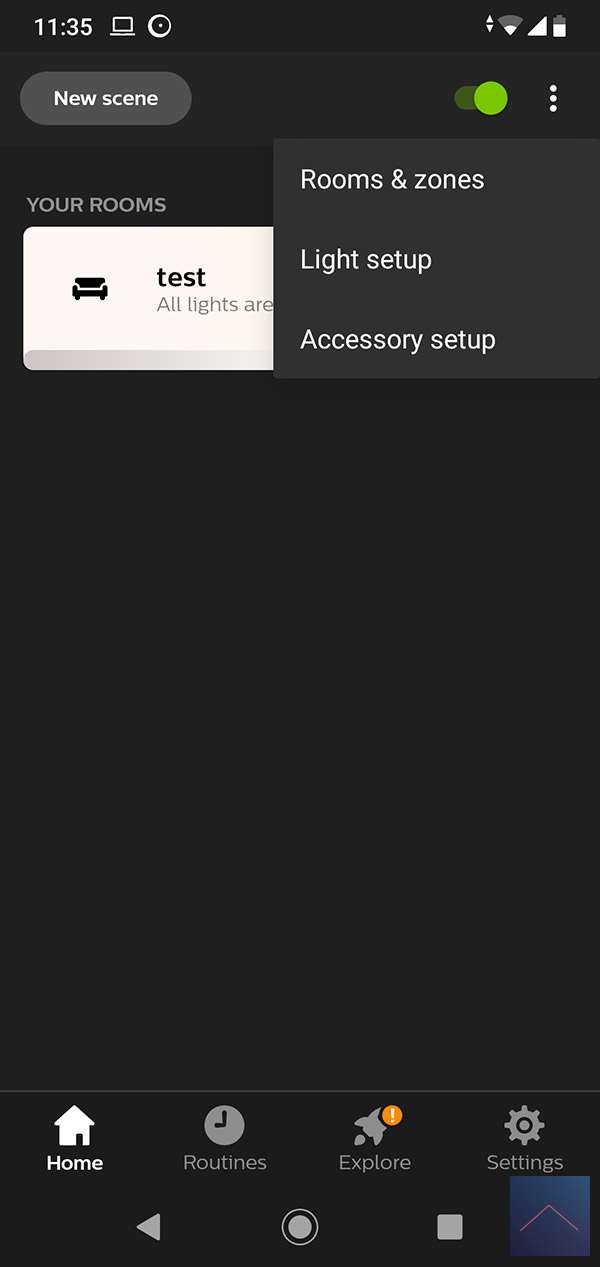This screenshot has height=1267, width=600.
Task: Tap the three-dot overflow icon
Action: (553, 98)
